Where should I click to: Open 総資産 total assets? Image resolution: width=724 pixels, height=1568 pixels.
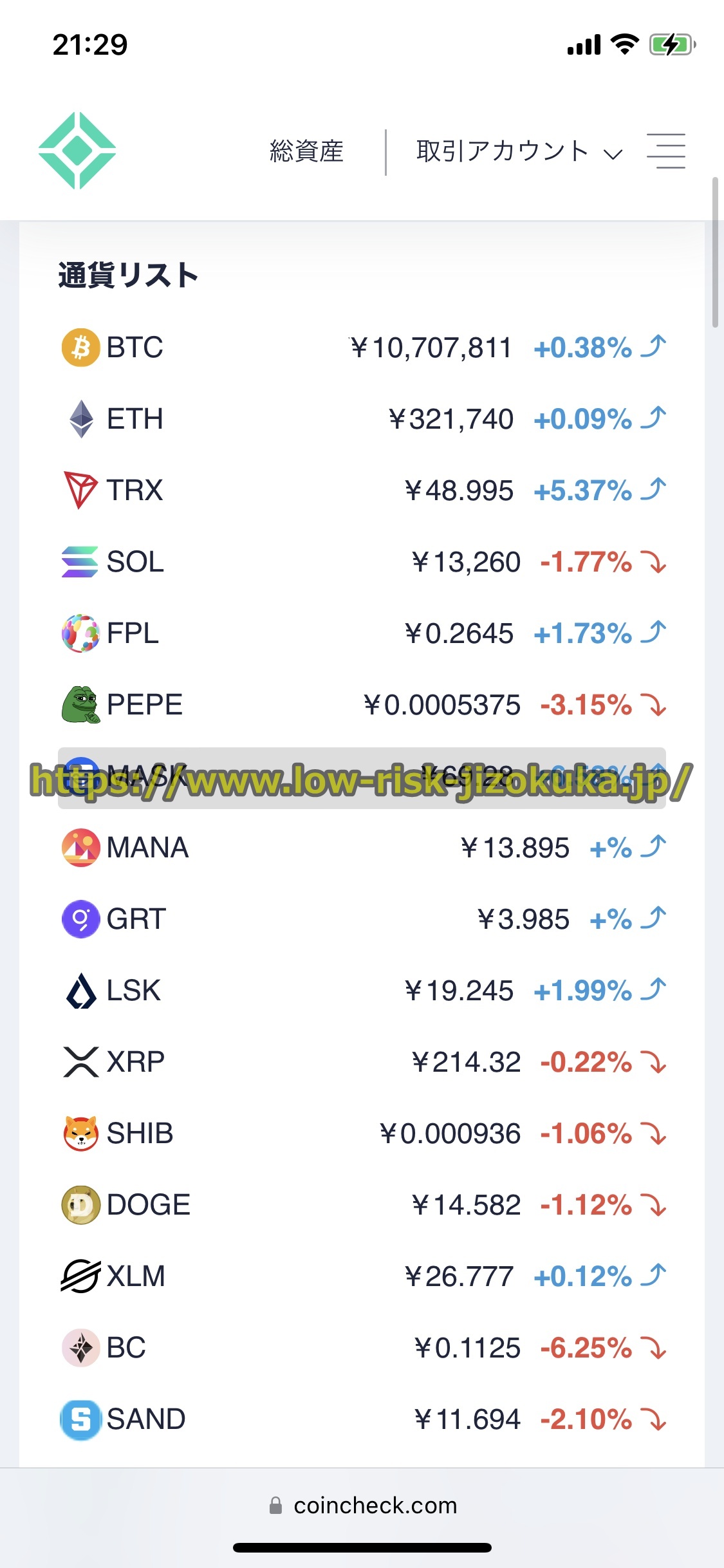coord(306,151)
